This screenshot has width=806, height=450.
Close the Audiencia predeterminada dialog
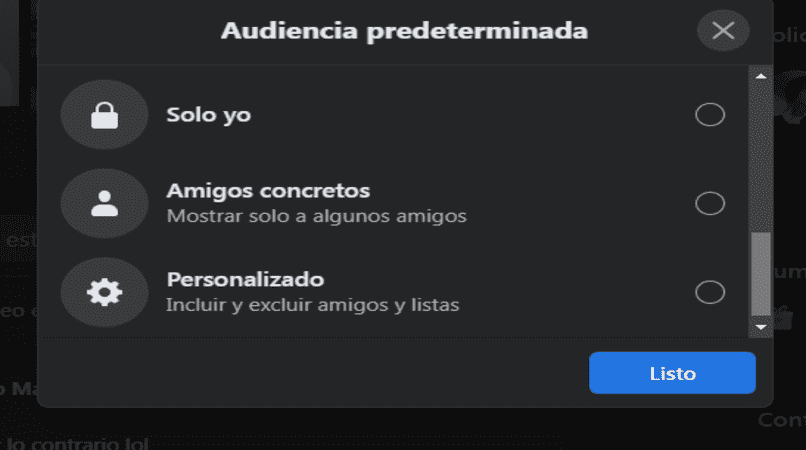[723, 31]
